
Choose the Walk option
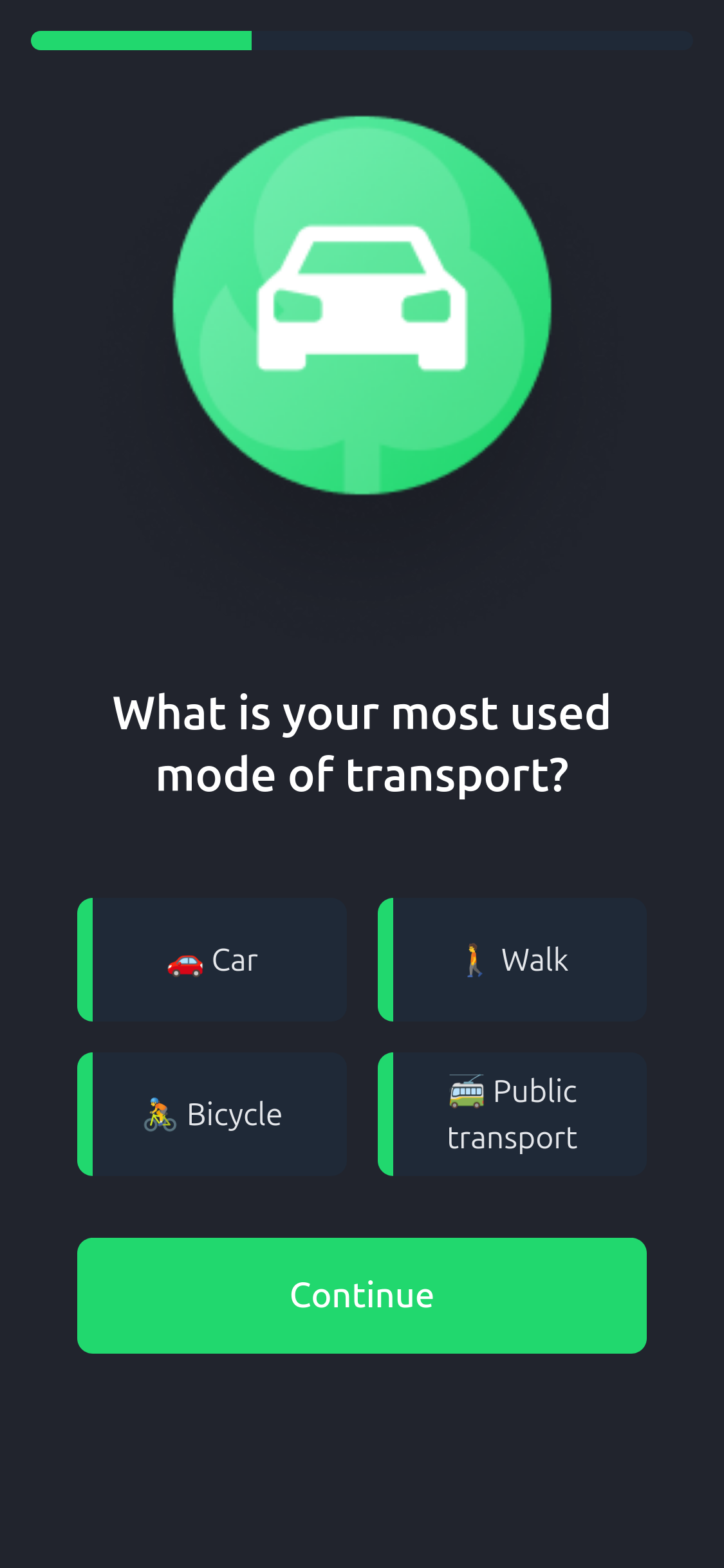(513, 960)
